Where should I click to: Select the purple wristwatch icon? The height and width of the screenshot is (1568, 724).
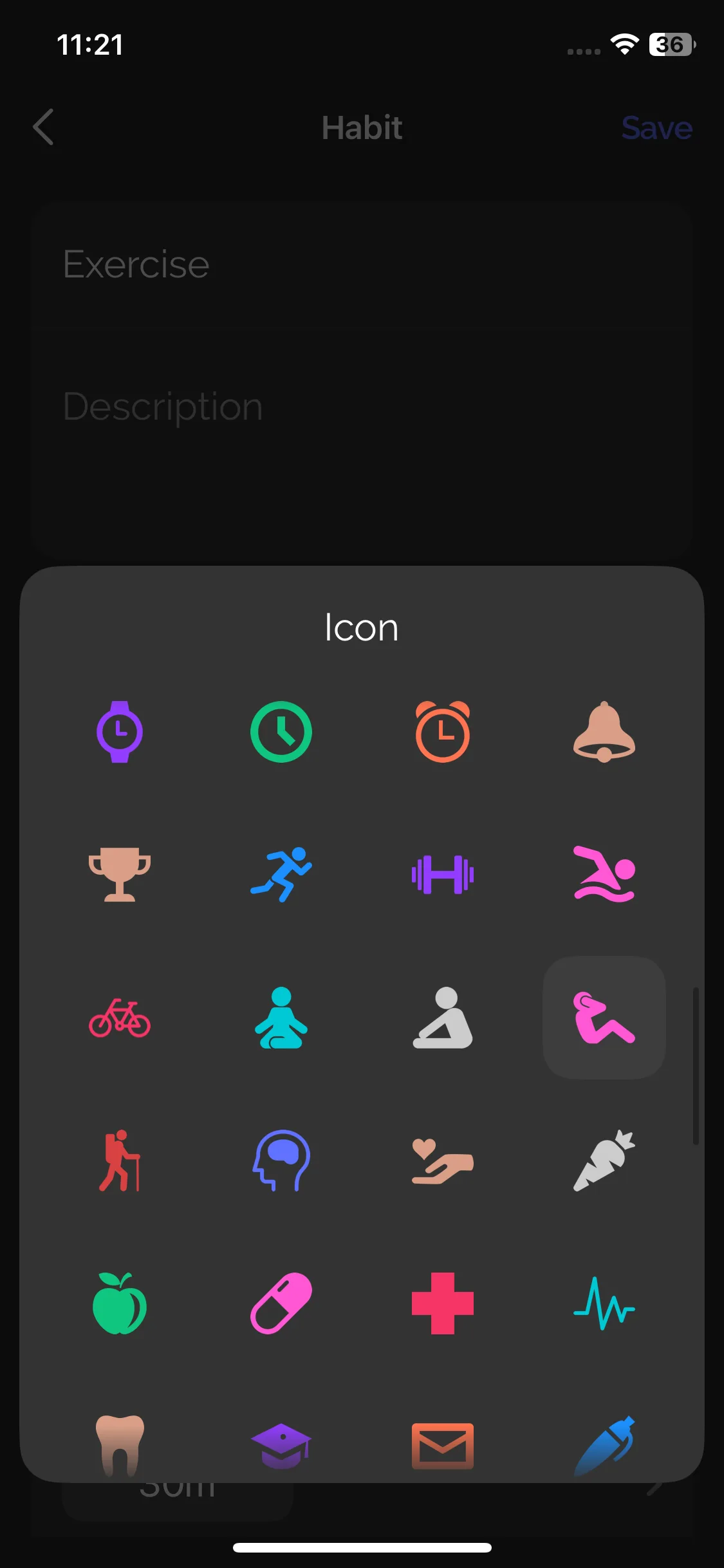click(120, 732)
